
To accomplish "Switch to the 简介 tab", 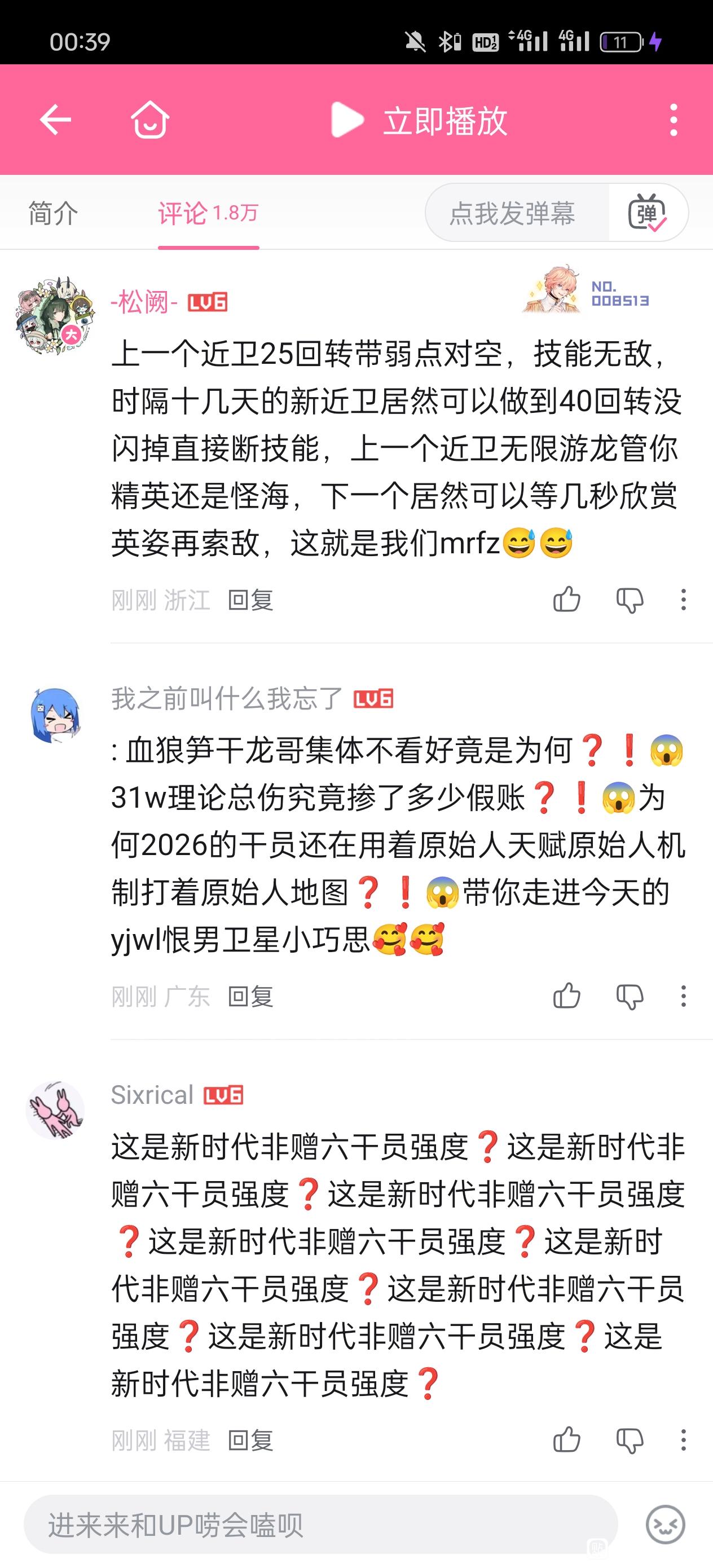I will pos(54,214).
